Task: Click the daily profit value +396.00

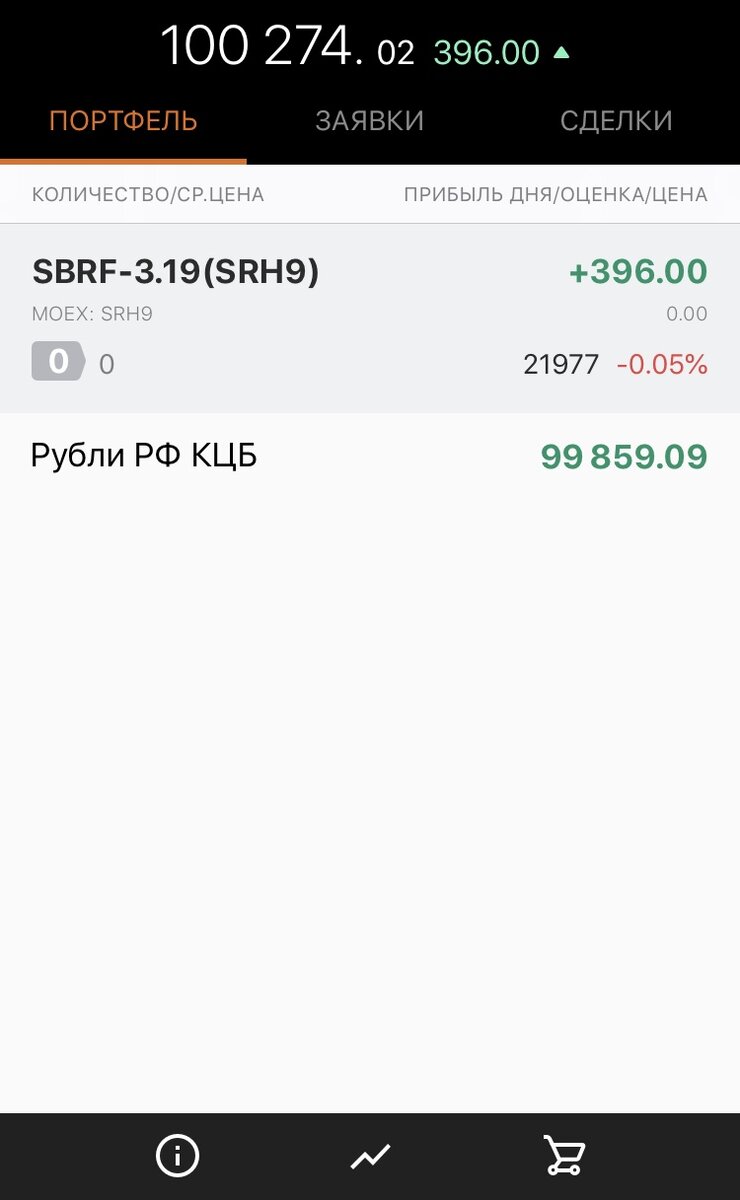Action: pos(636,270)
